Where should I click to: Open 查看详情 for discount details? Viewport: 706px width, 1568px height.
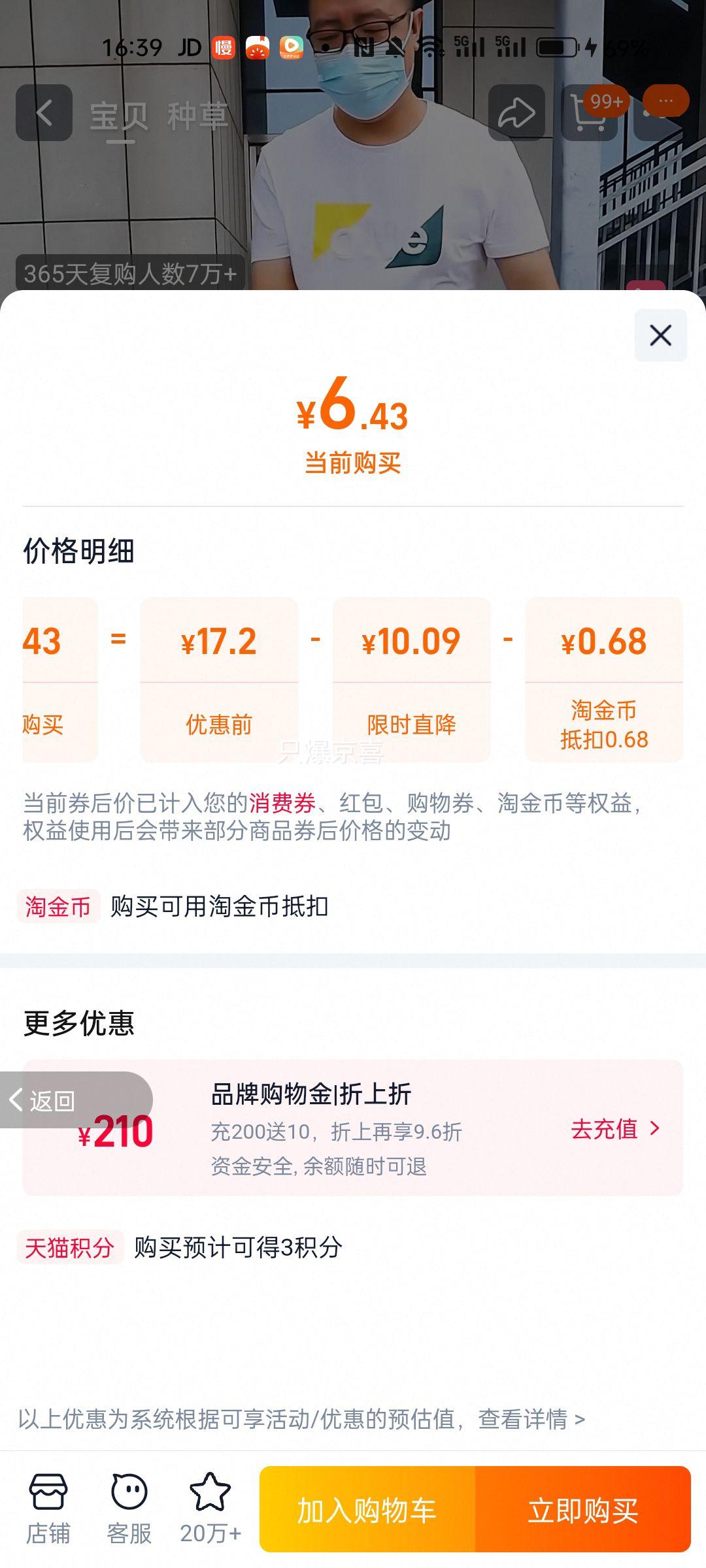point(531,1419)
